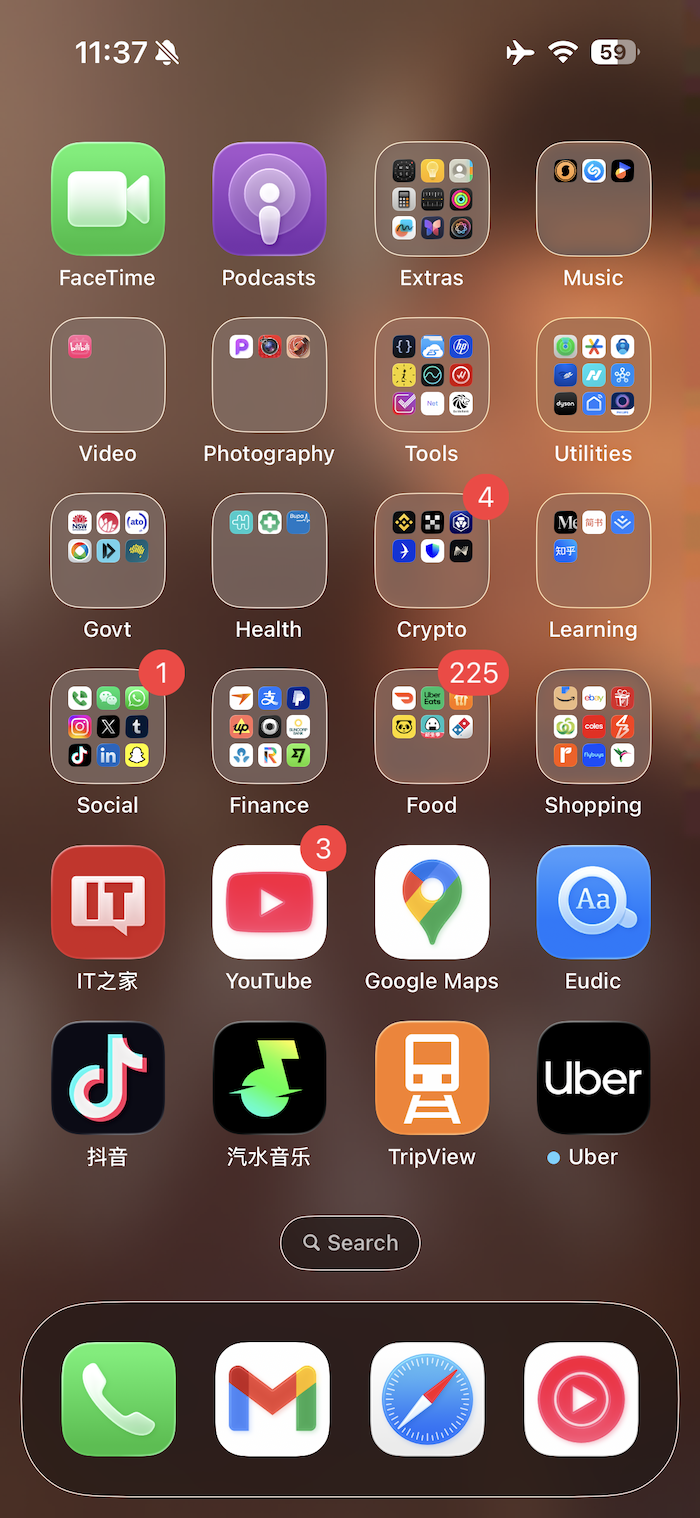Open TripView
This screenshot has height=1518, width=700.
(x=431, y=1079)
